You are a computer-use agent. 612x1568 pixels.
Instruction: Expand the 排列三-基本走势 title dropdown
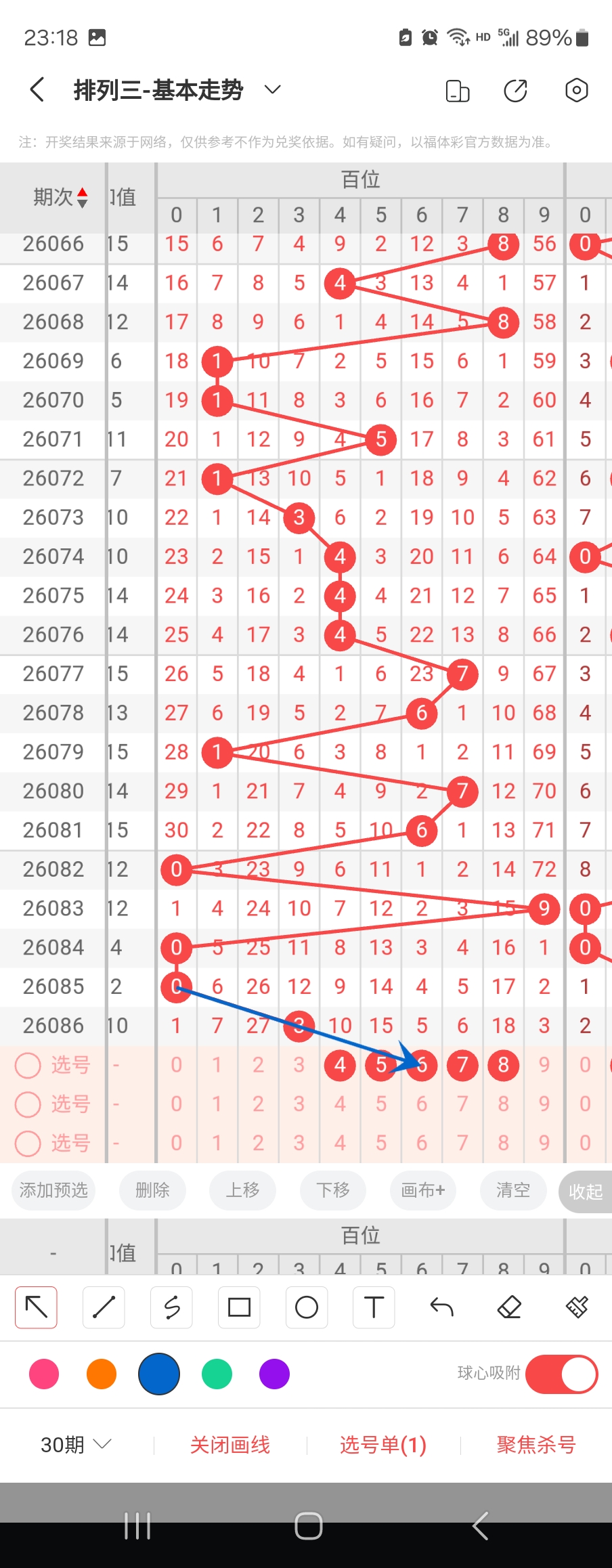(272, 90)
